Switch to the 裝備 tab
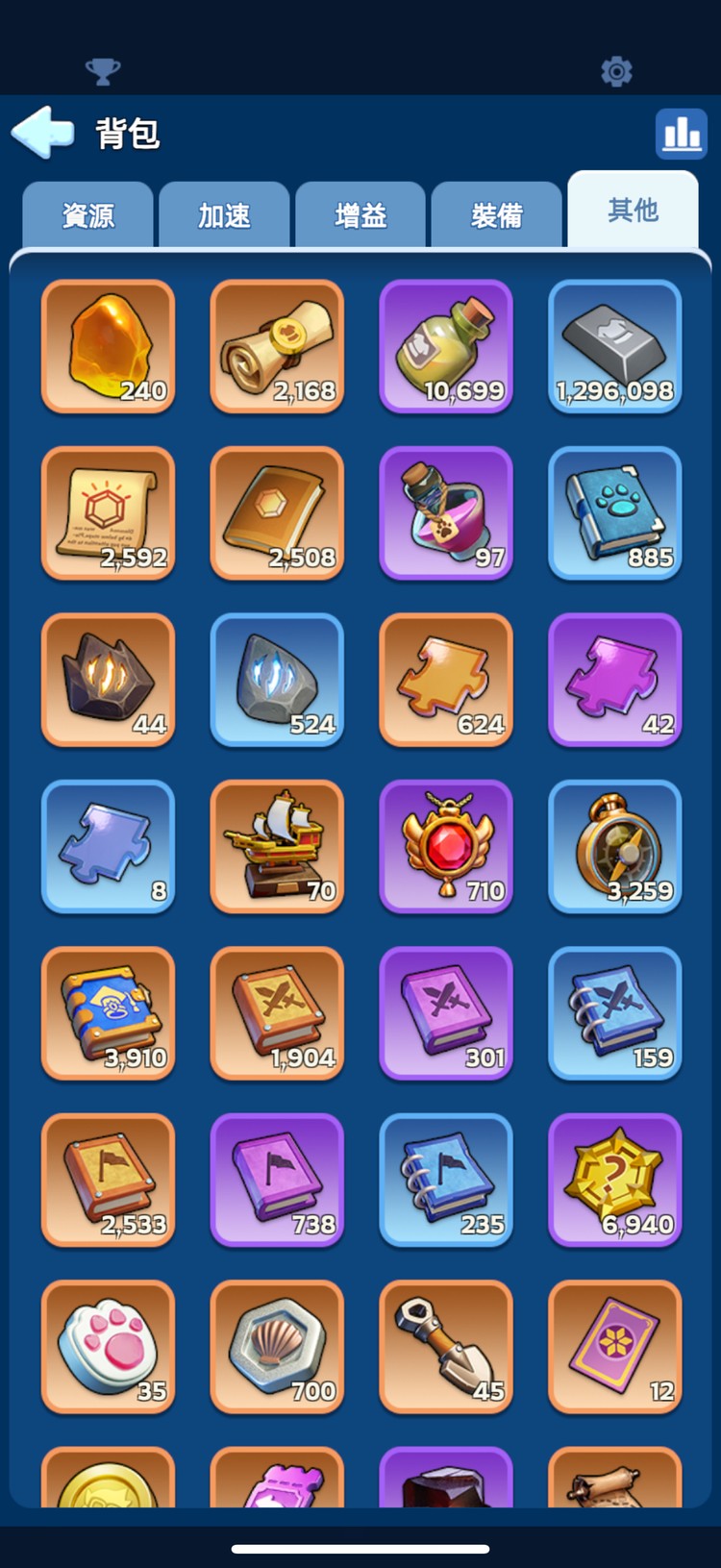 [496, 215]
